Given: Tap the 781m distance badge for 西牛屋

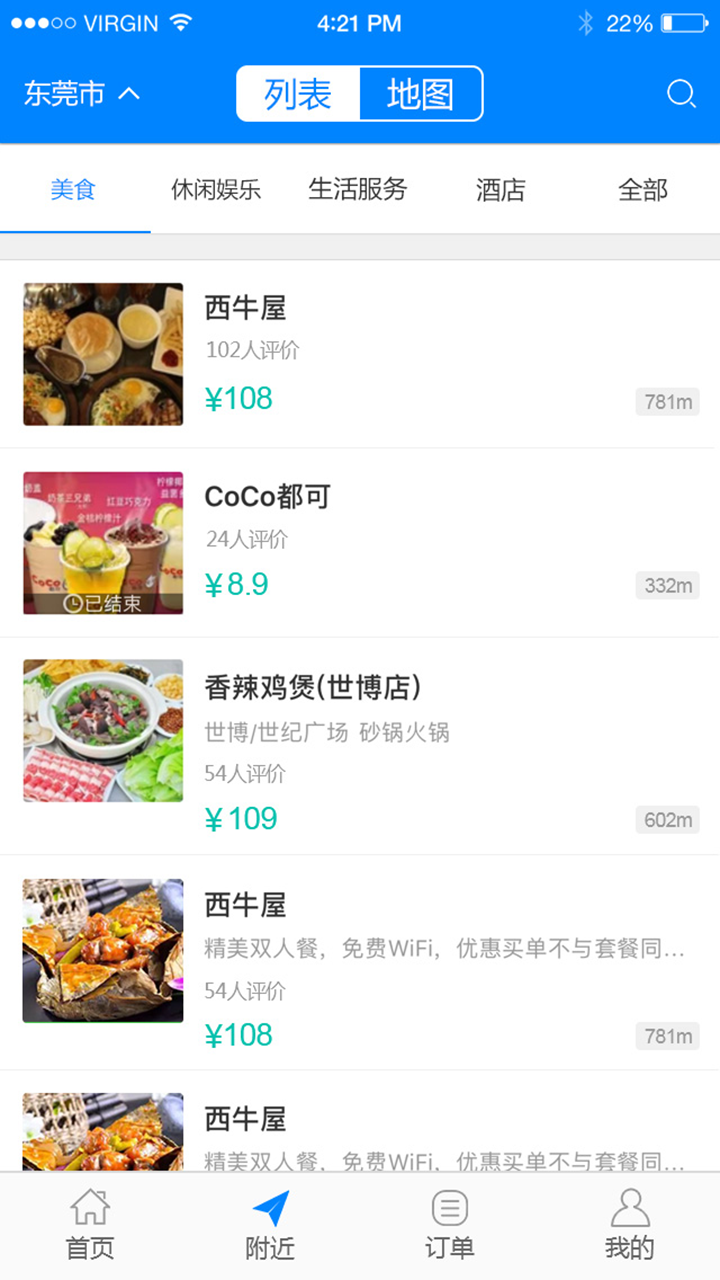Looking at the screenshot, I should 667,401.
